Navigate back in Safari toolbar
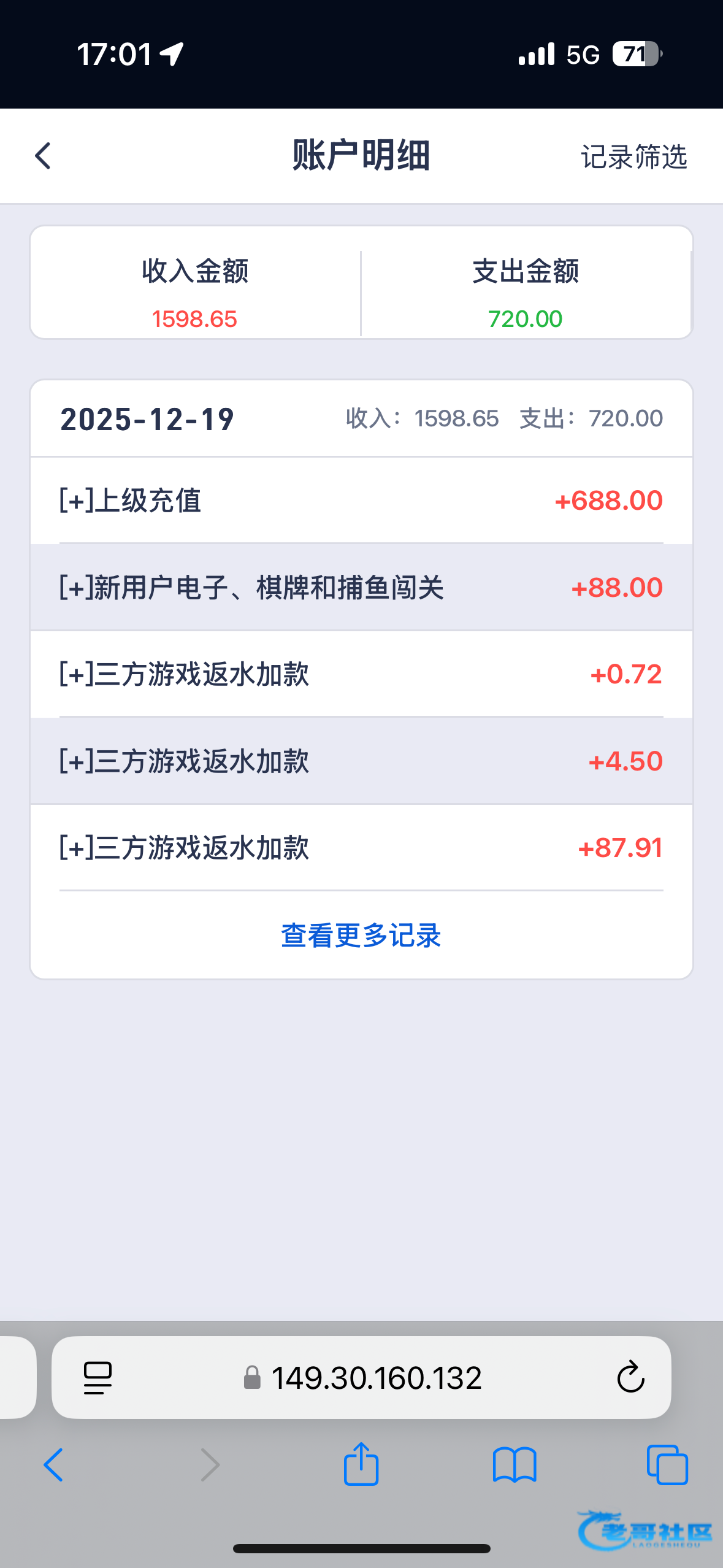 (53, 1465)
